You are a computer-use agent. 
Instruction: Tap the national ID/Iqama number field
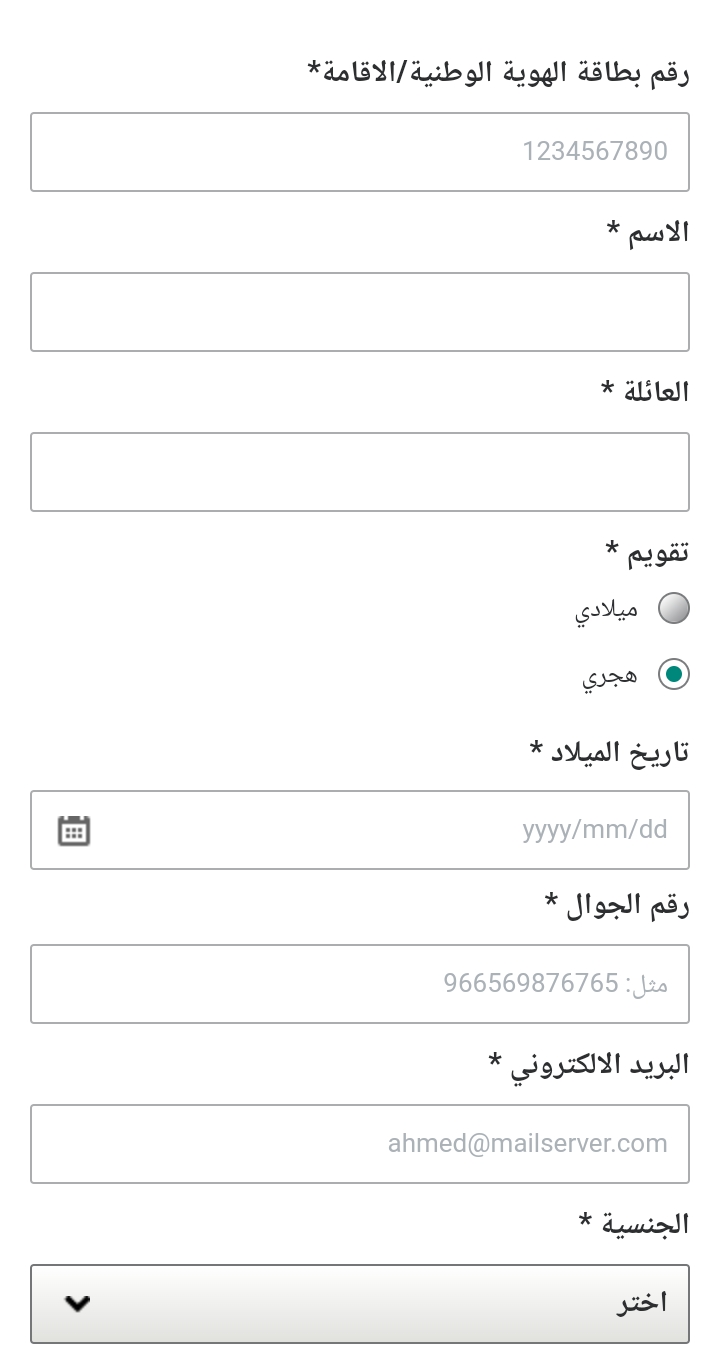(x=360, y=152)
